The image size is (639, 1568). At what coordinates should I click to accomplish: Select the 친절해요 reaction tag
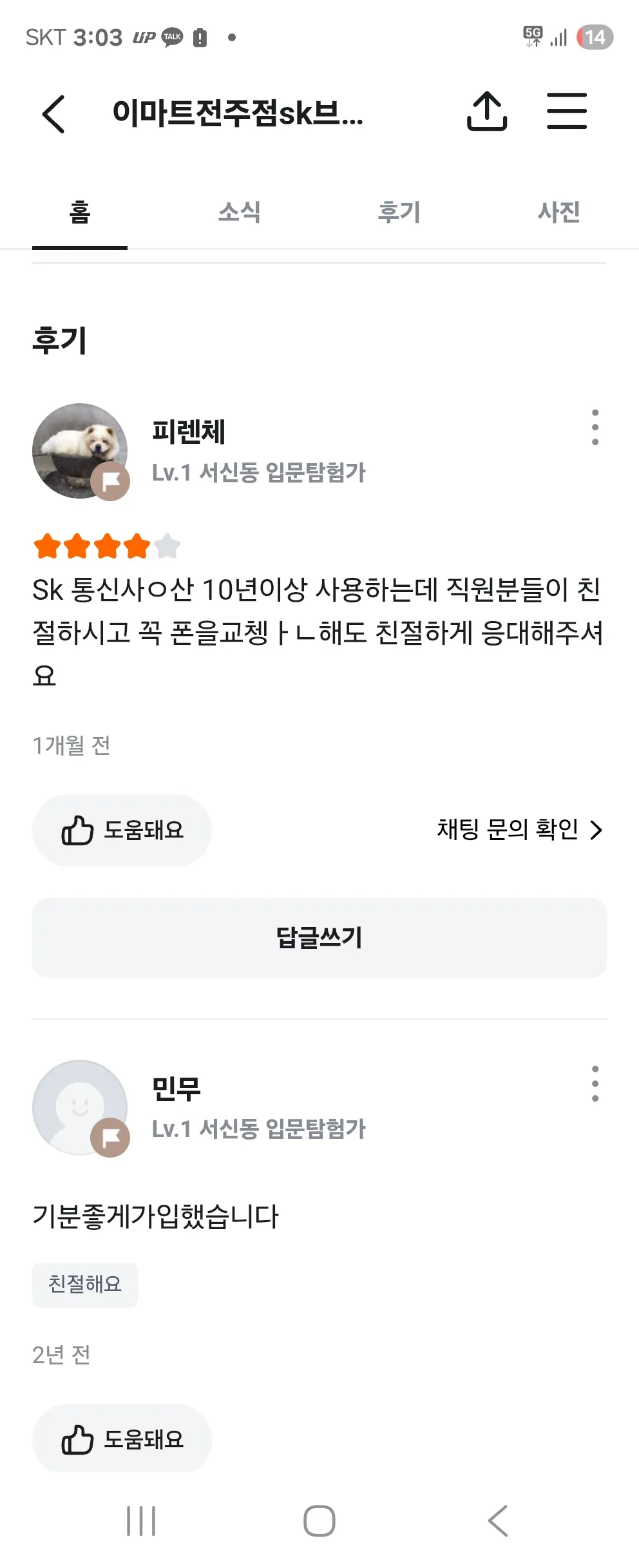(85, 1284)
